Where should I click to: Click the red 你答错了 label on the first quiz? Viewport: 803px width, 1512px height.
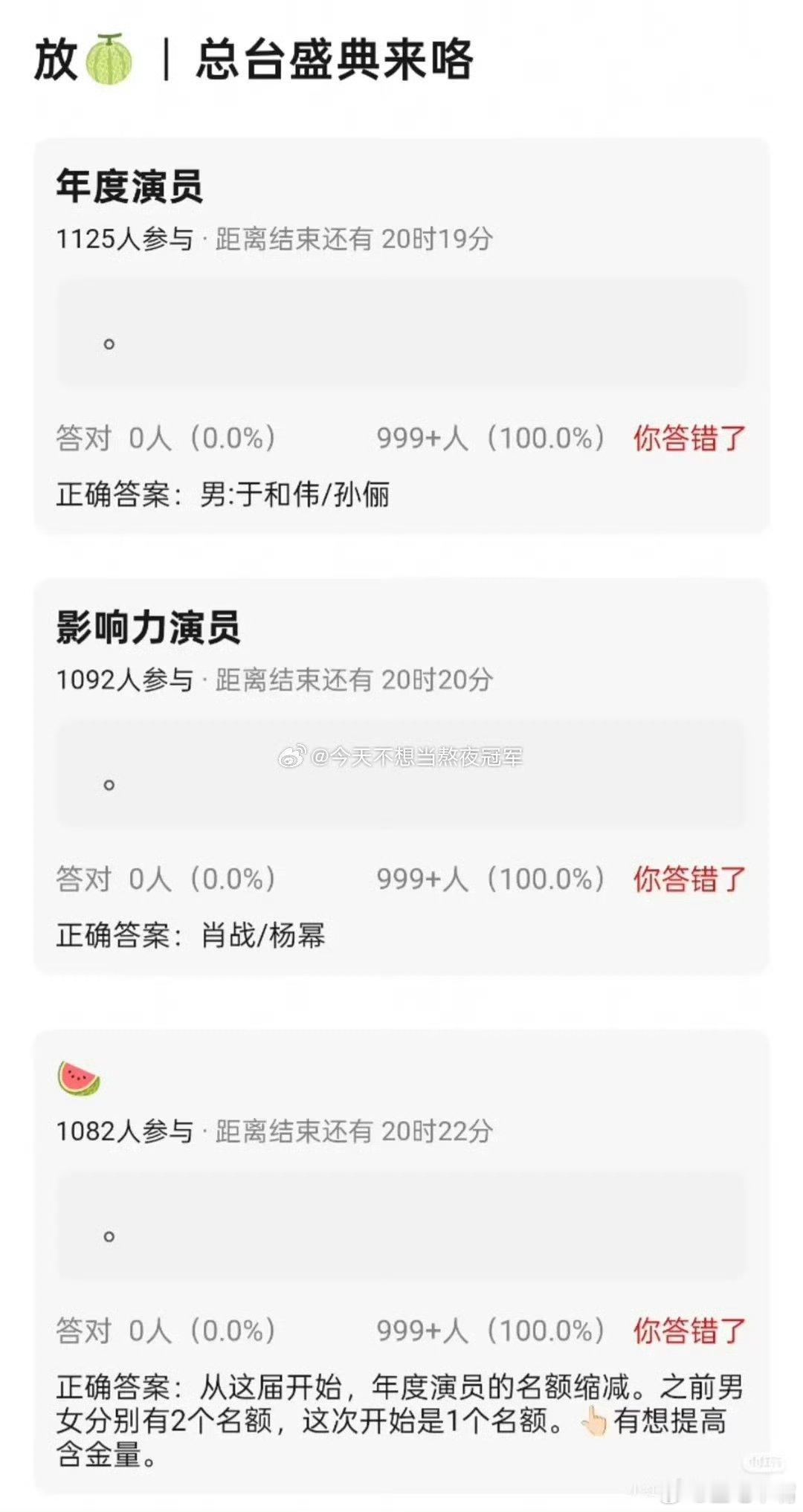[691, 437]
